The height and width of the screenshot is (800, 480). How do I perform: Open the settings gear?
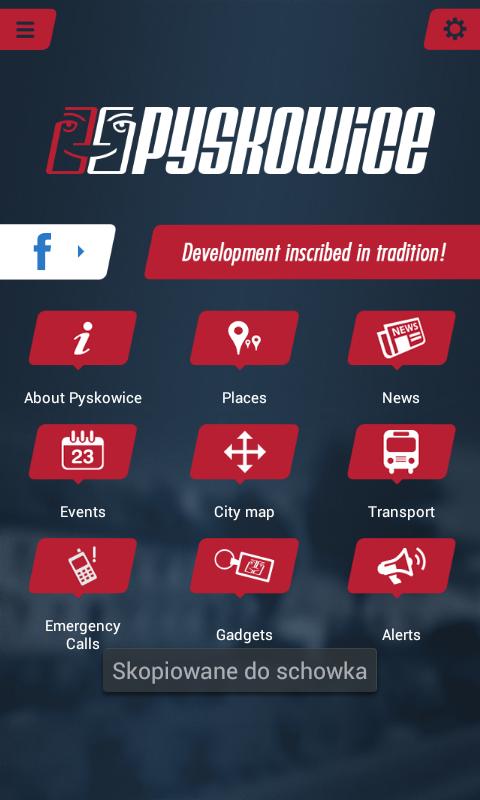453,30
